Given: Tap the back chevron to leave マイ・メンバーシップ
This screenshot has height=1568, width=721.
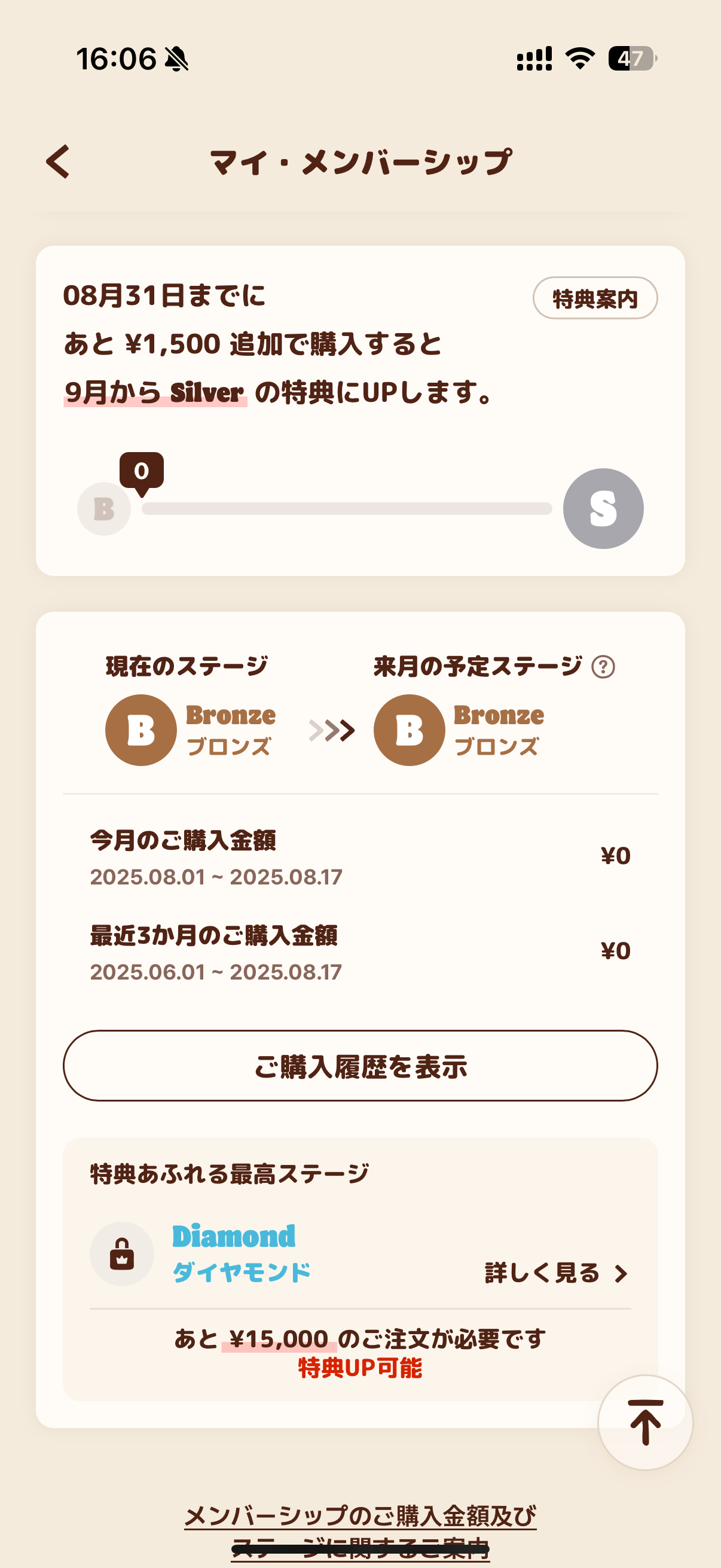Looking at the screenshot, I should click(x=58, y=163).
